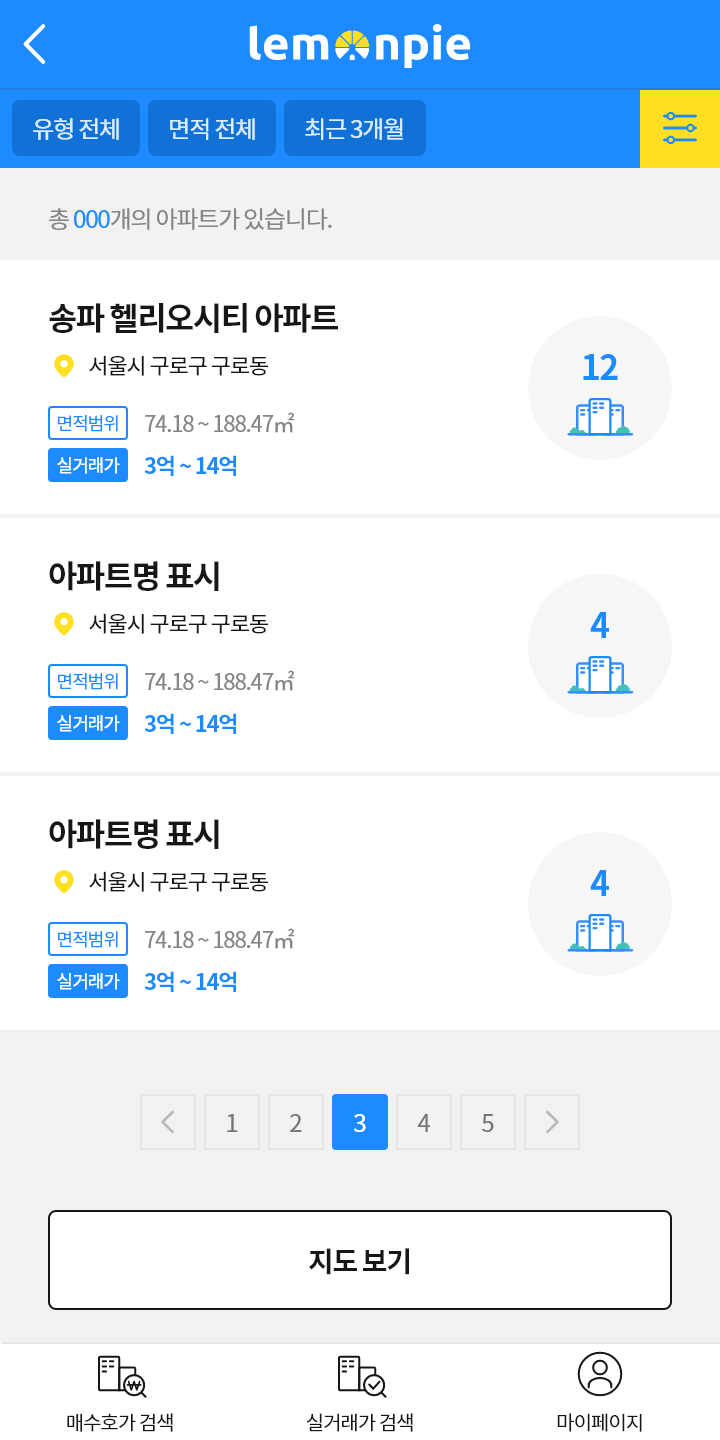The height and width of the screenshot is (1440, 720).
Task: Switch to the 매수호가 검색 tab
Action: 120,1392
